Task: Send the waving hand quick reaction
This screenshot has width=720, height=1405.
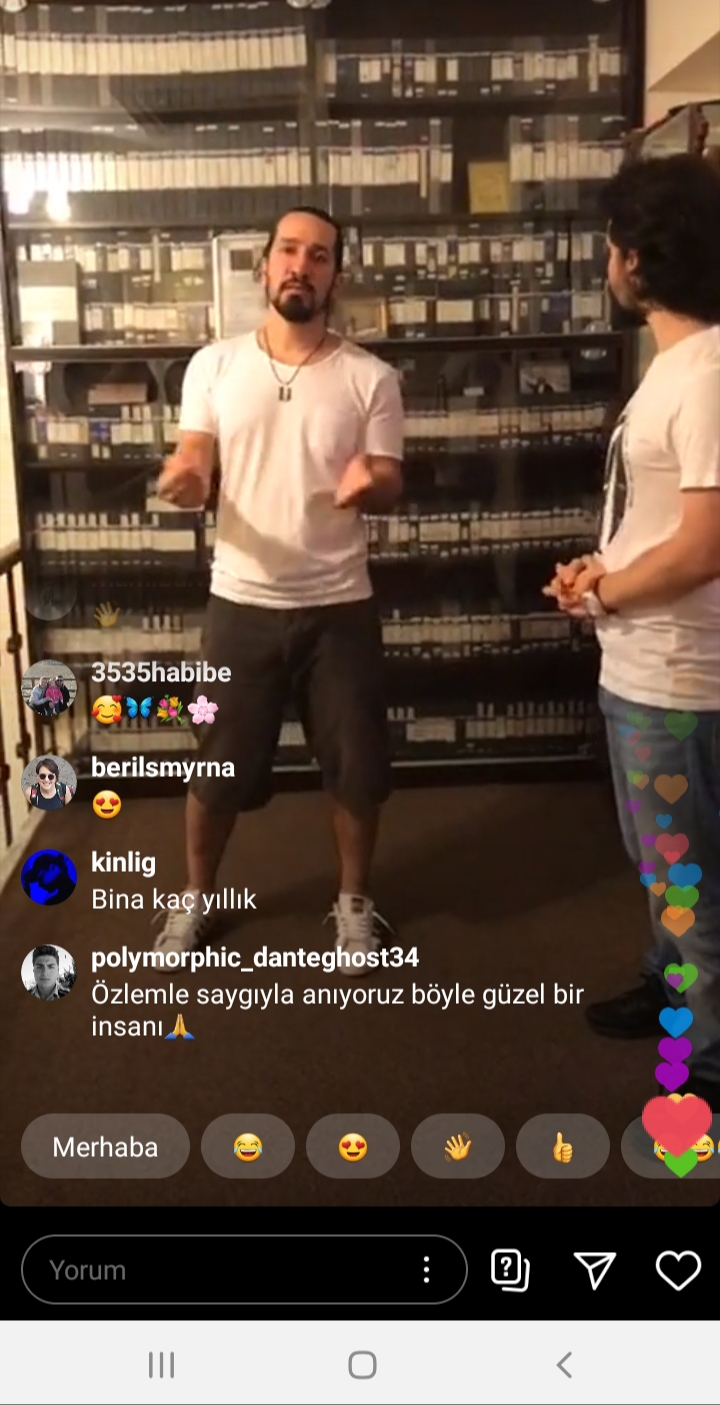Action: [458, 1147]
